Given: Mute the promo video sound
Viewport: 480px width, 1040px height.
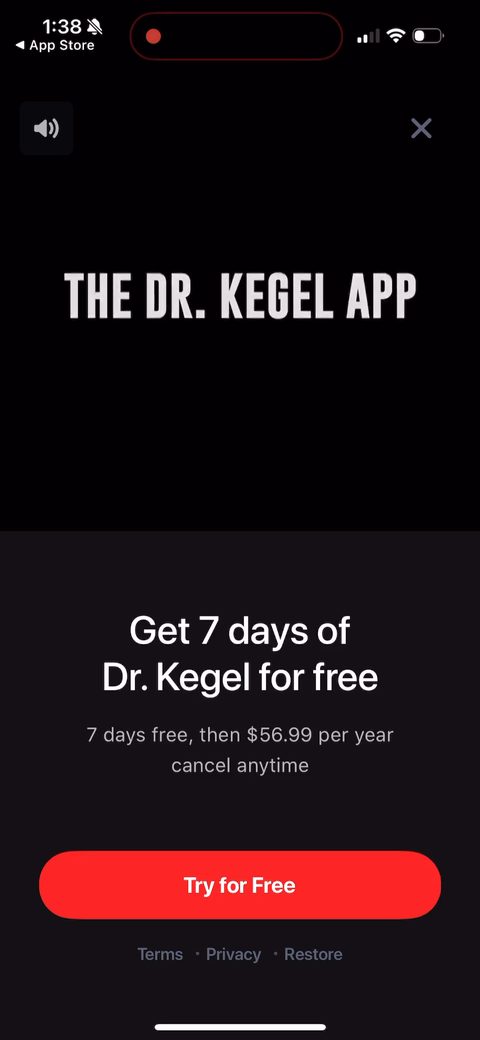Looking at the screenshot, I should click(46, 128).
